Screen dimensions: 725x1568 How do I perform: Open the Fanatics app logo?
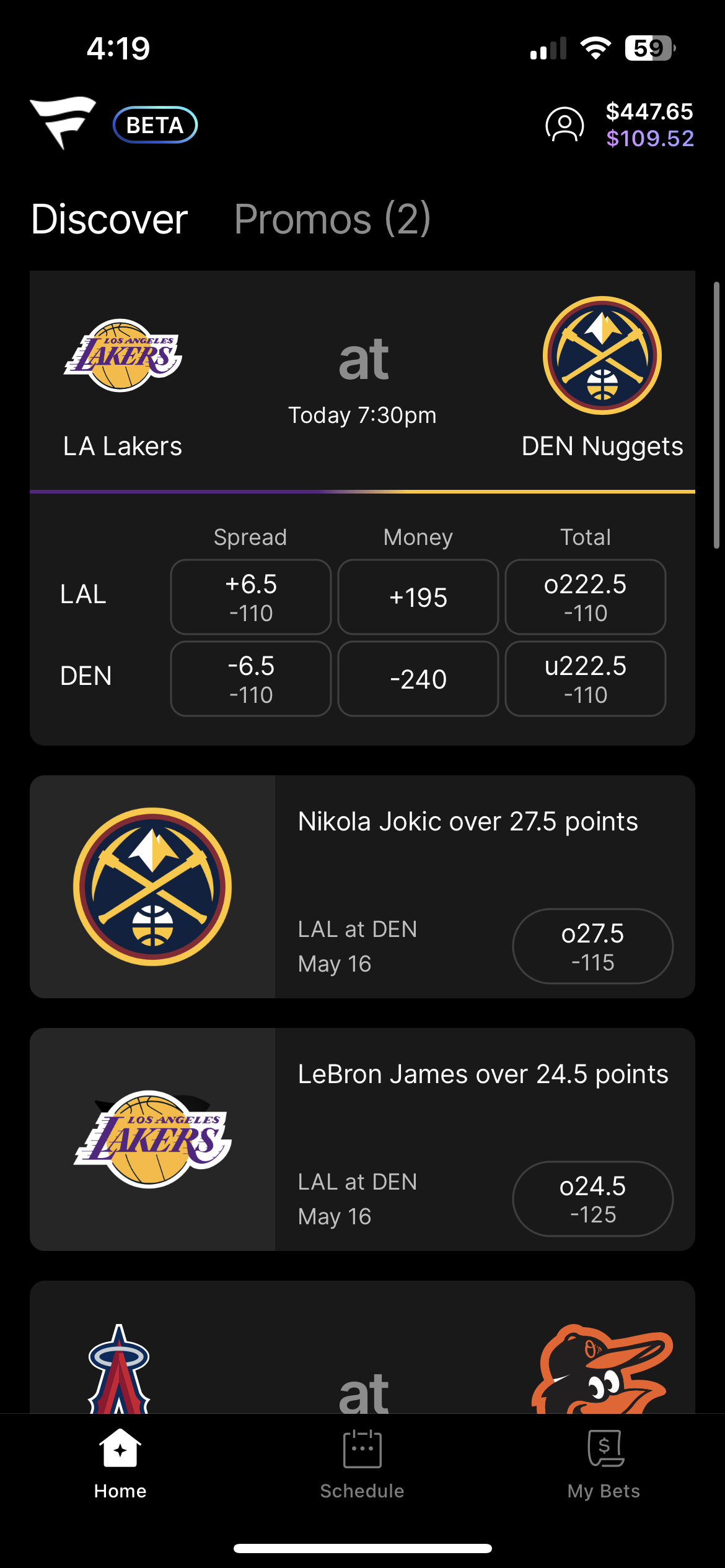65,124
